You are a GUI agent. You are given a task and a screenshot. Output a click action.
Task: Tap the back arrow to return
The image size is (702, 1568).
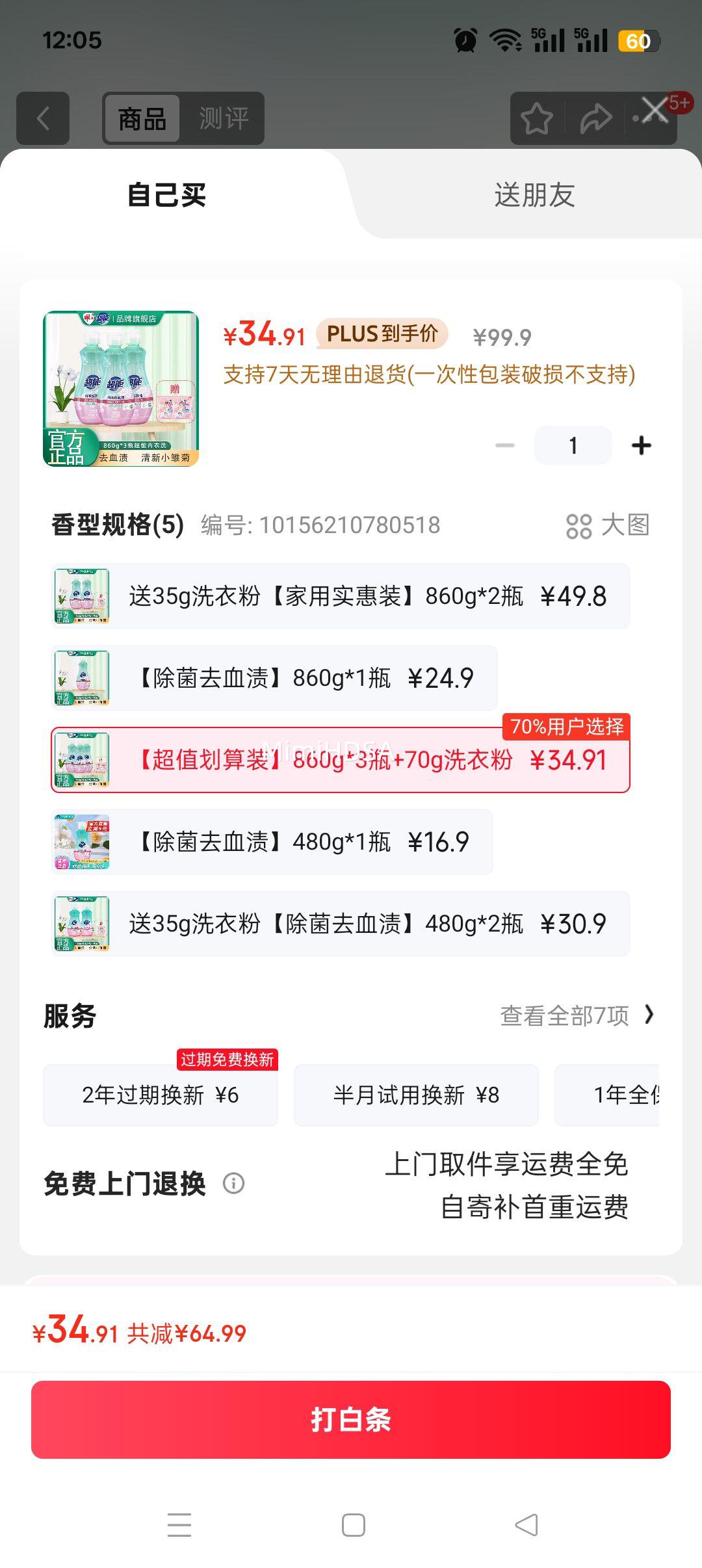click(43, 118)
